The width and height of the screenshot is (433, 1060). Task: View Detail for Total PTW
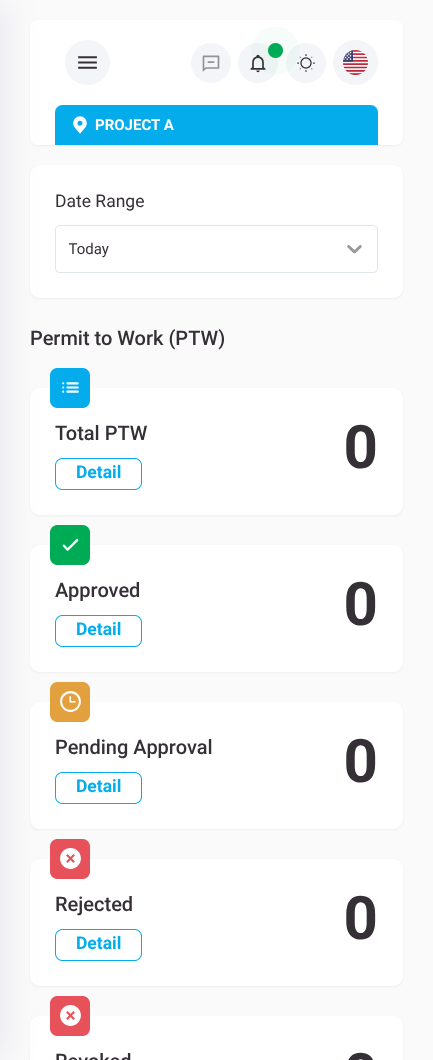coord(99,474)
